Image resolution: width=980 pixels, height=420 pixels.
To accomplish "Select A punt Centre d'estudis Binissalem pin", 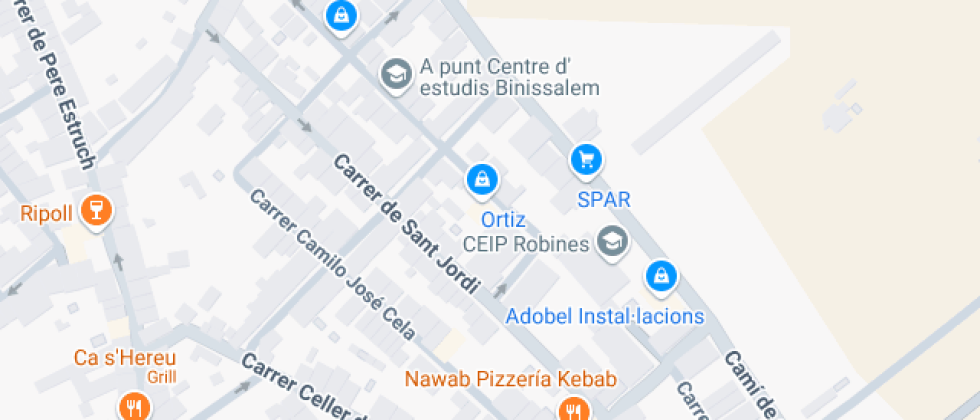I will click(397, 73).
